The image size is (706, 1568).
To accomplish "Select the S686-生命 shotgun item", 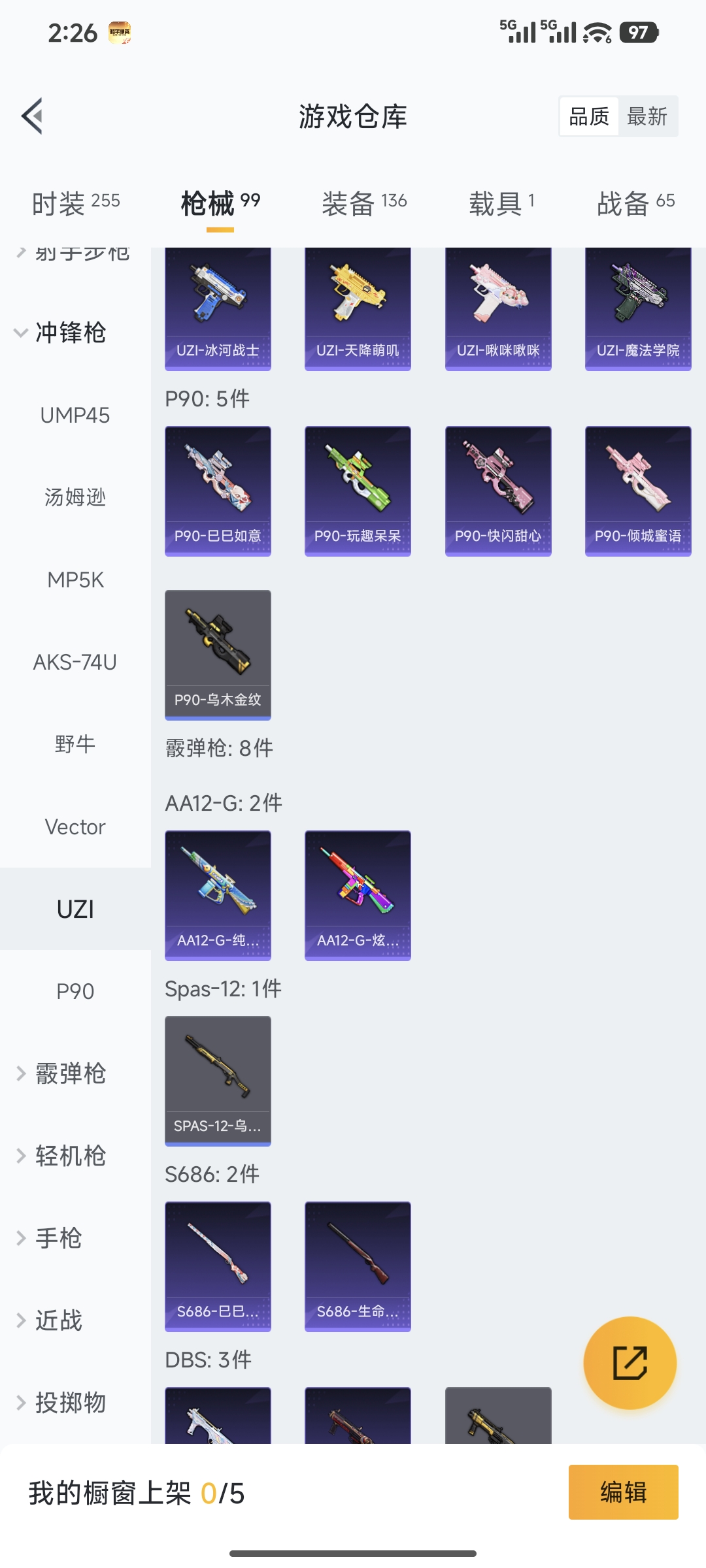I will point(358,1264).
